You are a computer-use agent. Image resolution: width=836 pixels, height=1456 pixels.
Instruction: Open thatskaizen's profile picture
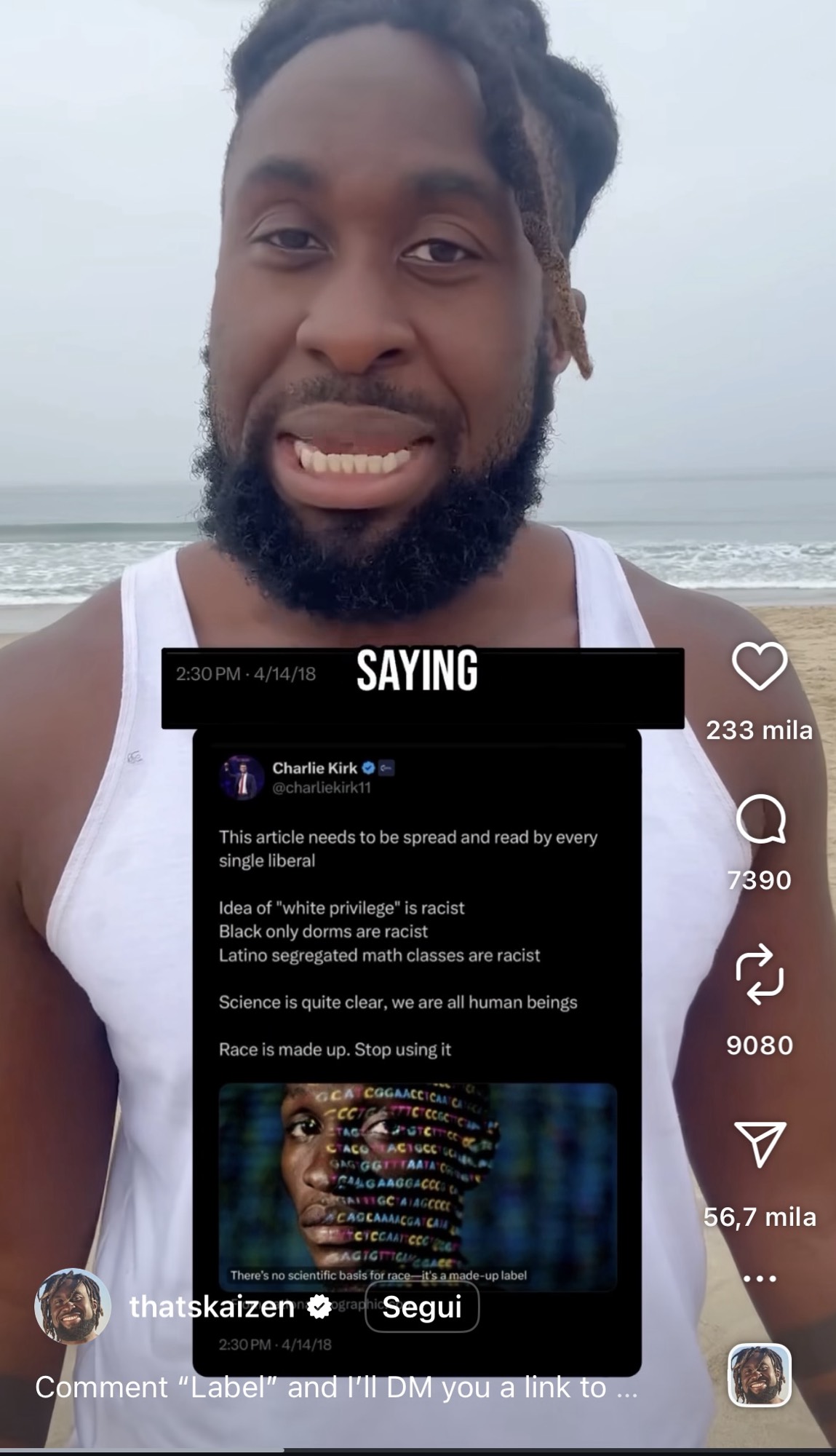point(73,1307)
